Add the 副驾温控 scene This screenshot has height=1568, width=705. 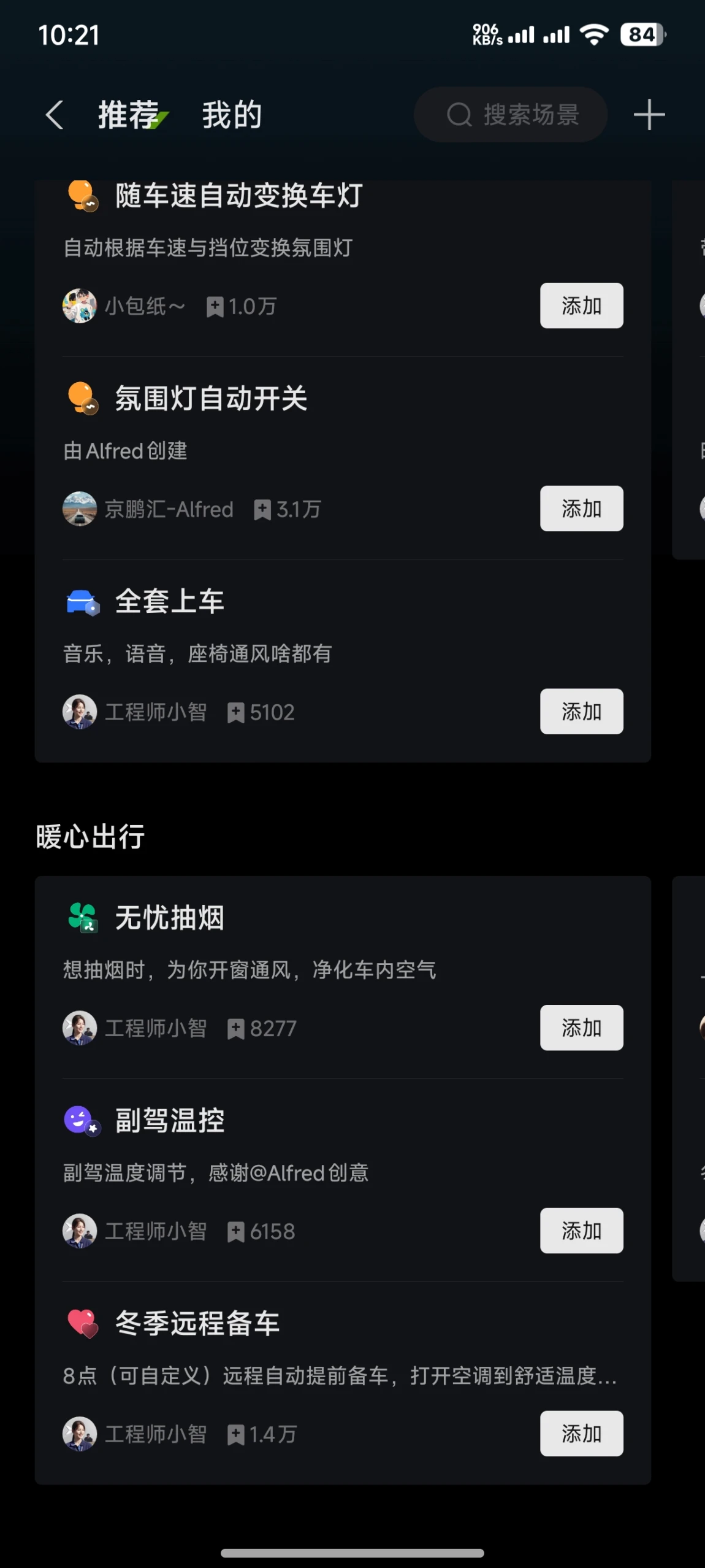pyautogui.click(x=581, y=1231)
